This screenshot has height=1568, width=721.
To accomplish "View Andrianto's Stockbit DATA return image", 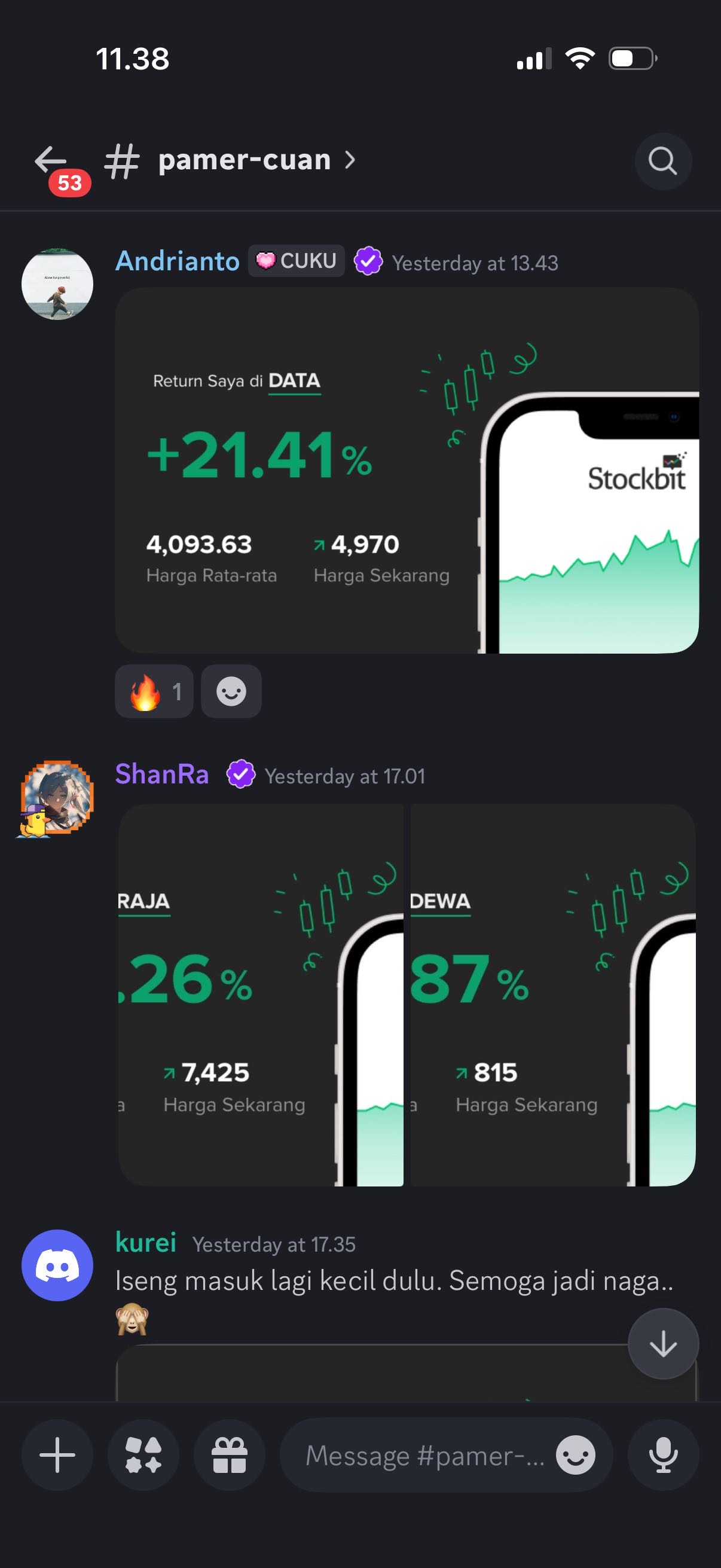I will (x=407, y=471).
